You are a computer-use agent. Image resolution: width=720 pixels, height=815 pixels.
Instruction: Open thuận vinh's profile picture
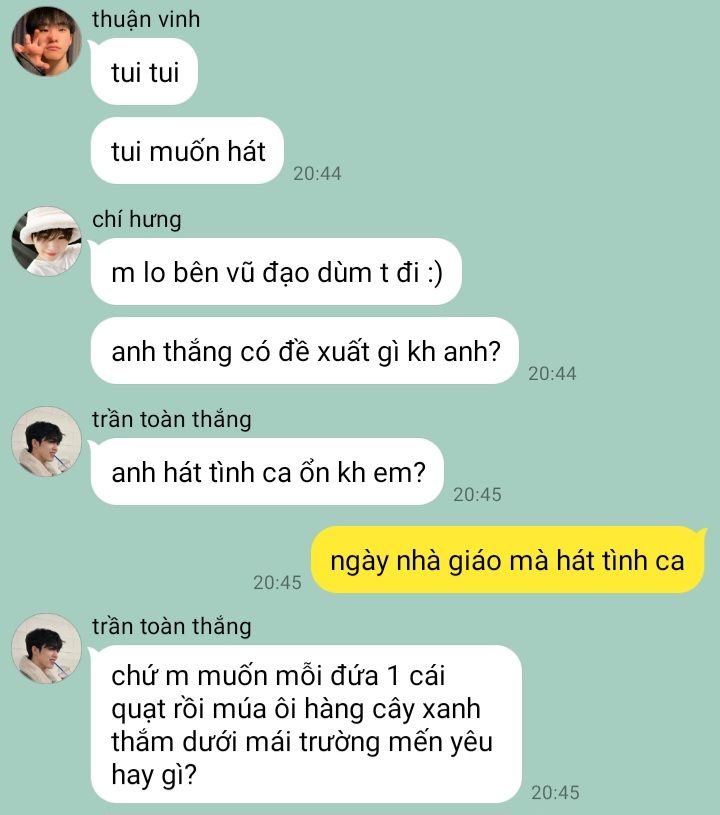[46, 41]
